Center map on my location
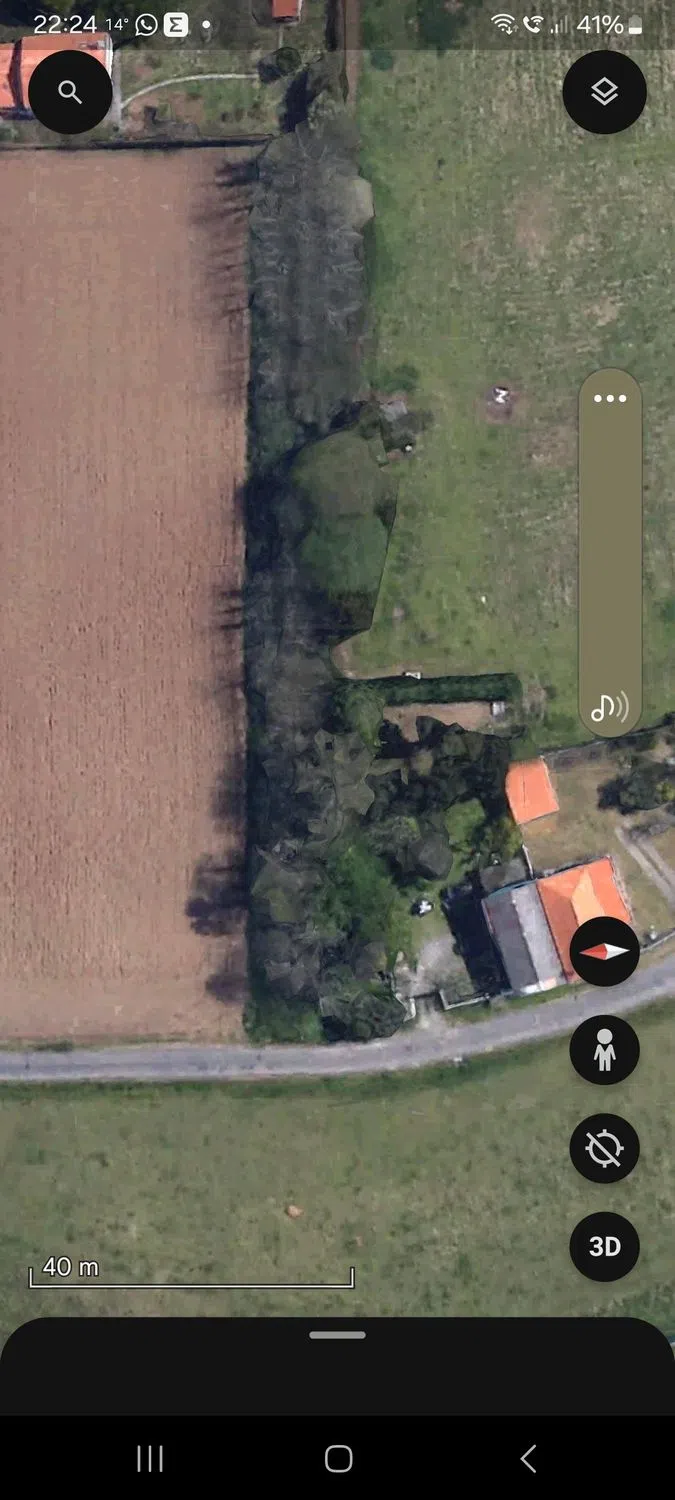Image resolution: width=675 pixels, height=1500 pixels. [x=604, y=1148]
